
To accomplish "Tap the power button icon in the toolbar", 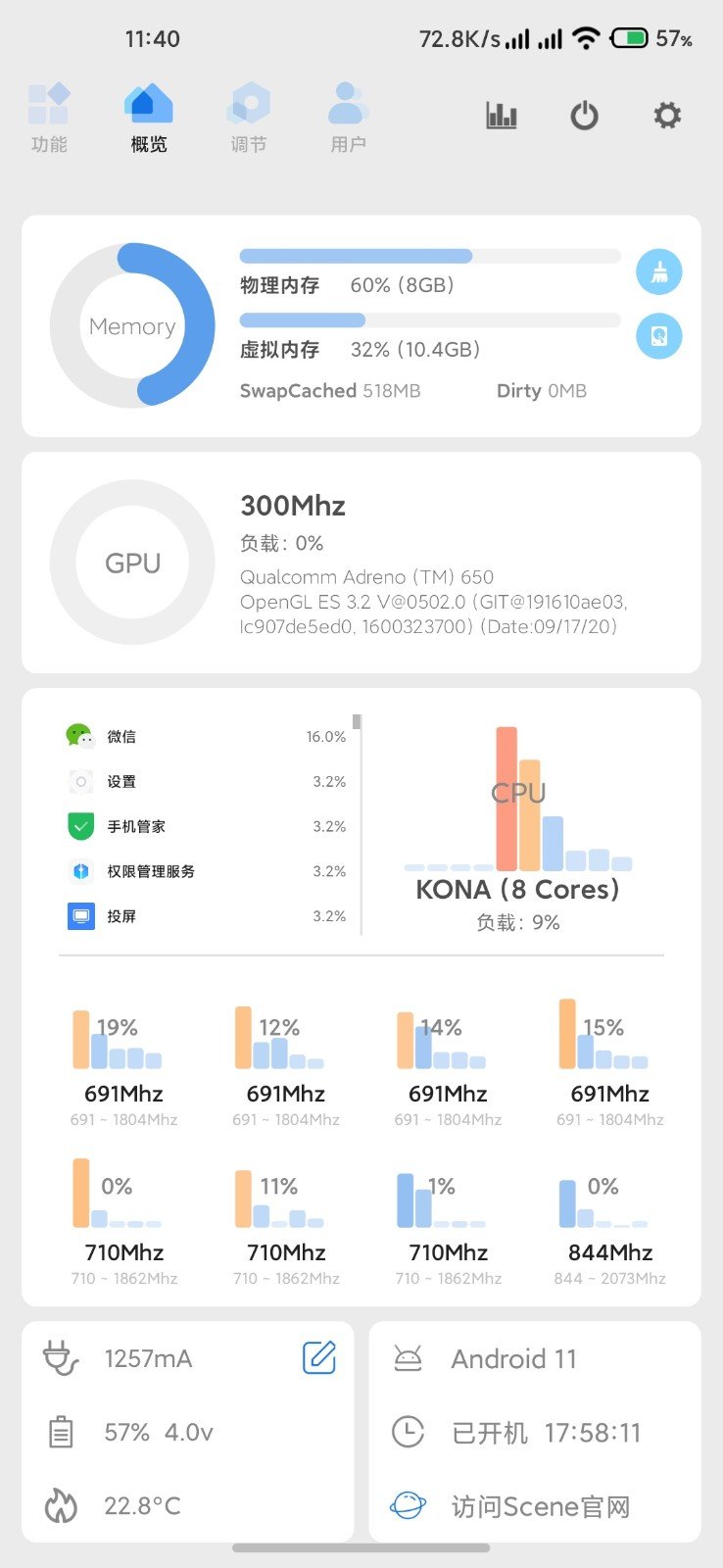I will (x=584, y=115).
